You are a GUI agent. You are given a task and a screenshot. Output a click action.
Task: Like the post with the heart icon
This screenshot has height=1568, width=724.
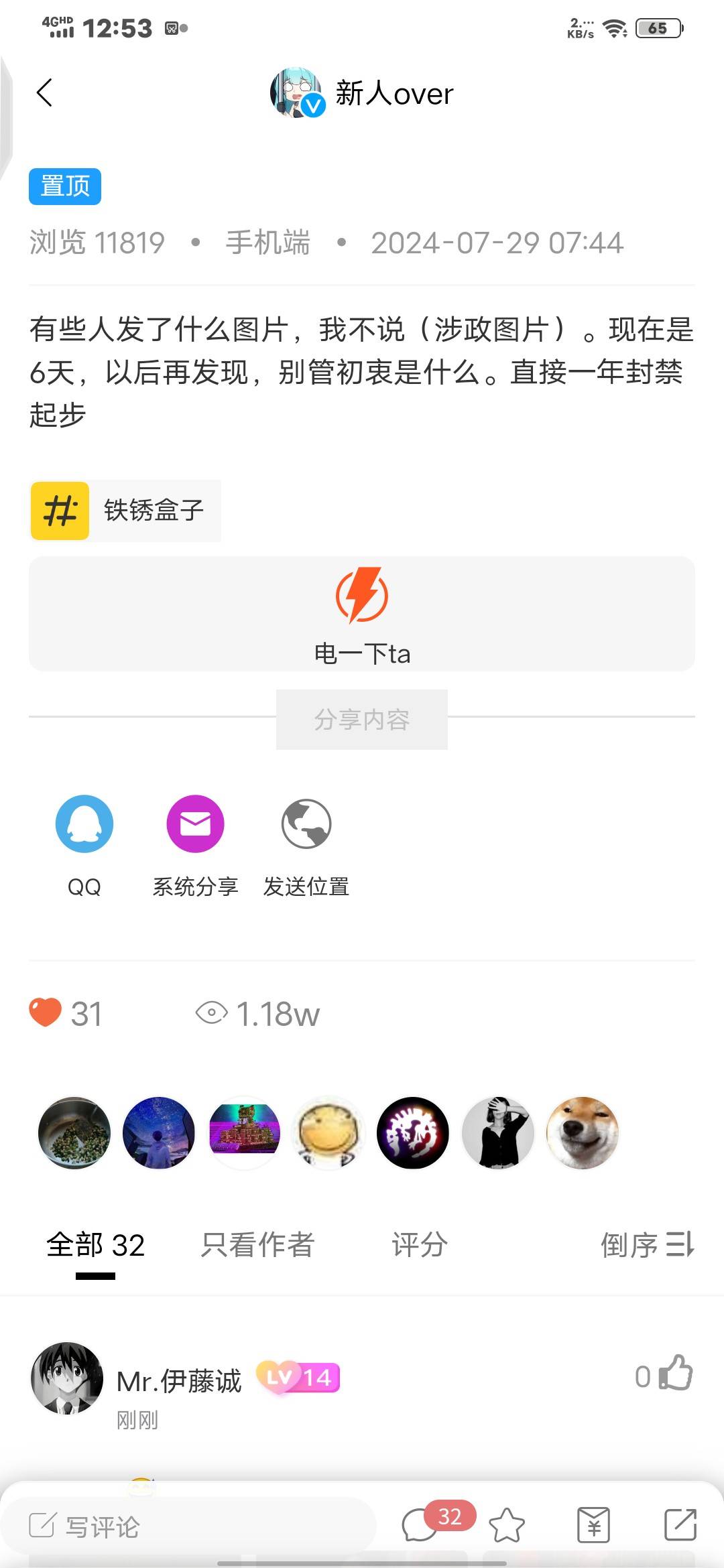pos(46,1012)
